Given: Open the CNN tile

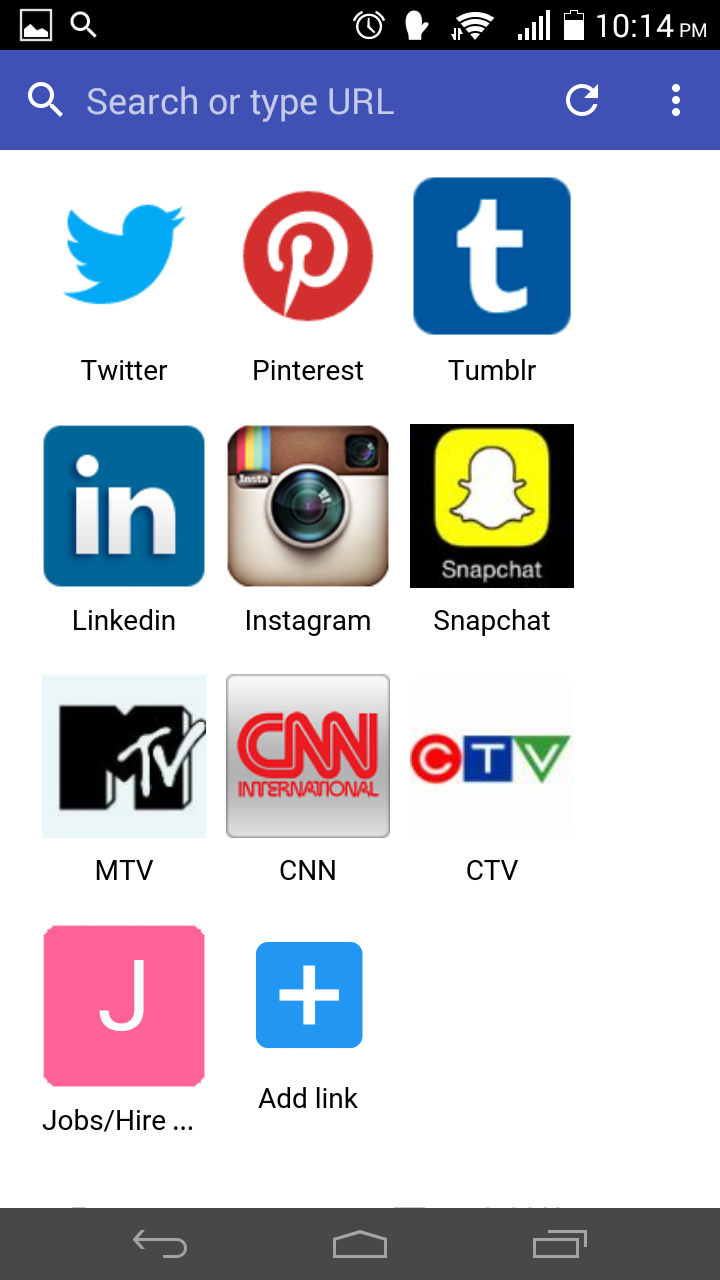Looking at the screenshot, I should [x=308, y=756].
